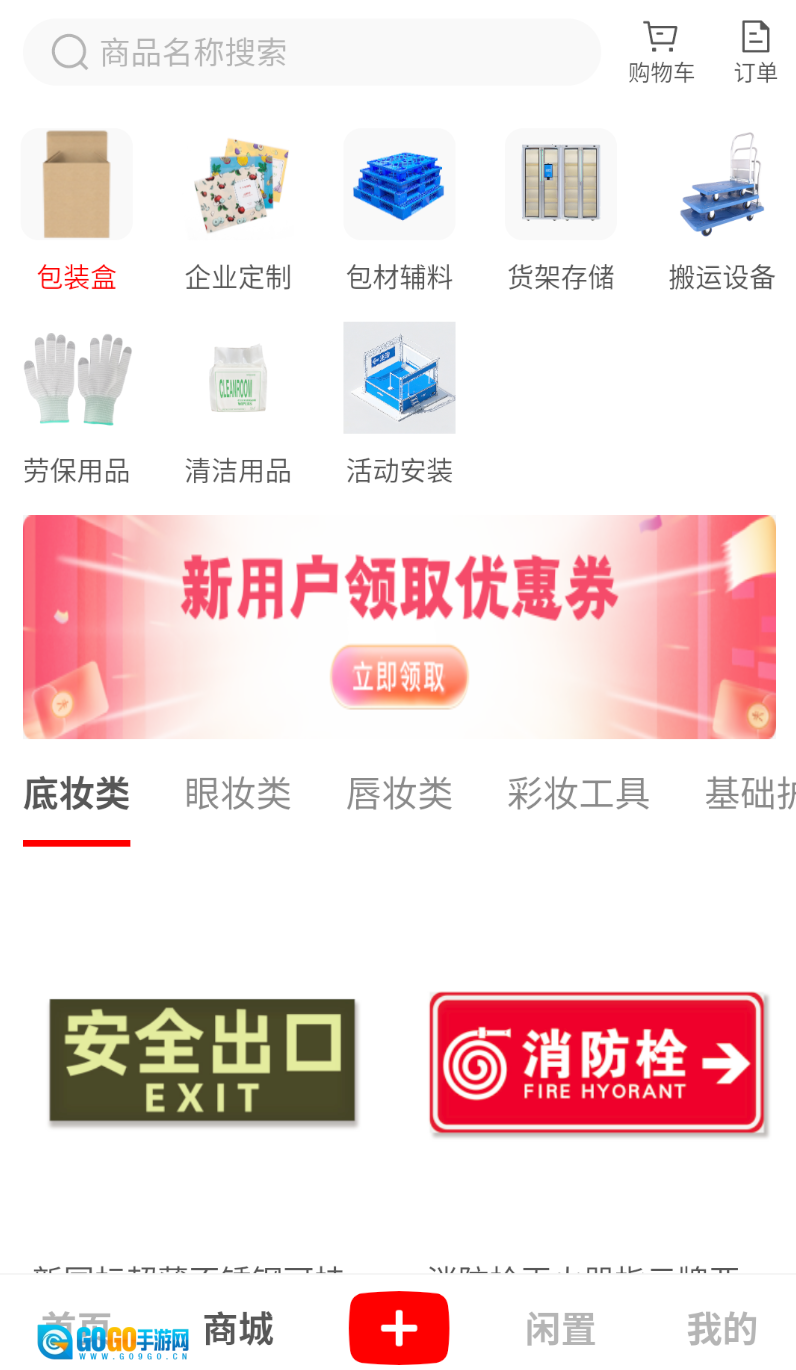This screenshot has width=796, height=1370.
Task: Open the 劳保用品 category
Action: pyautogui.click(x=77, y=400)
